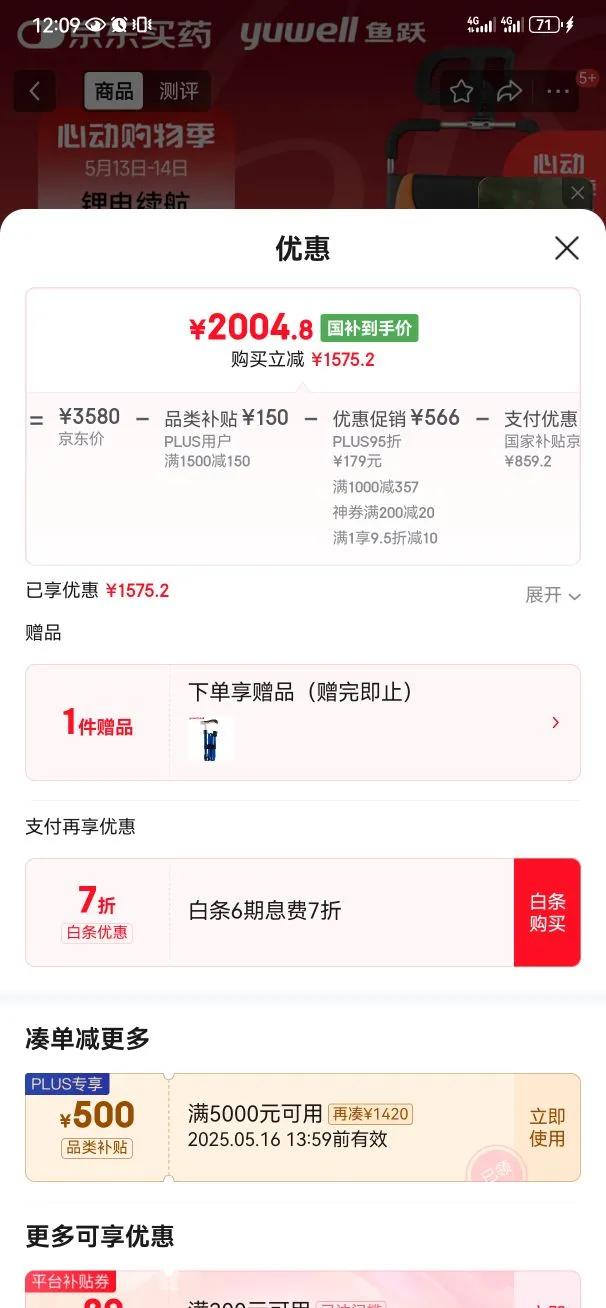This screenshot has width=606, height=1308.
Task: Close the 优惠 discount panel
Action: 566,248
